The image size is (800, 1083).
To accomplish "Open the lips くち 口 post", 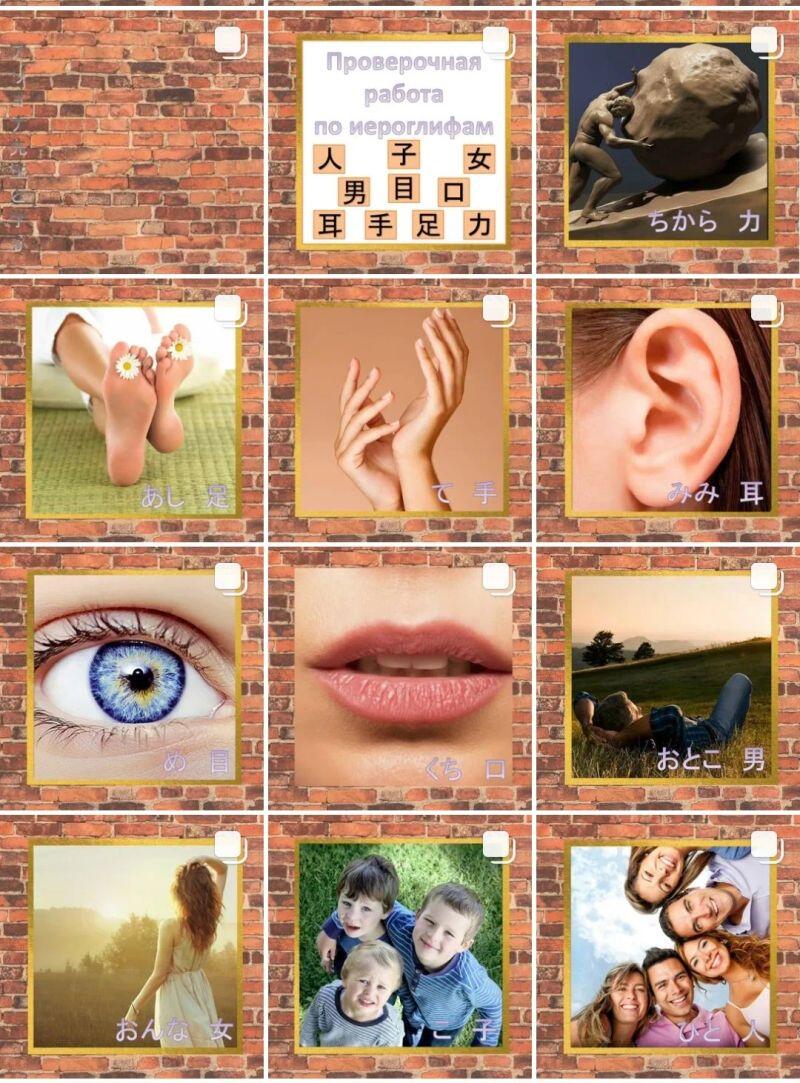I will click(x=402, y=678).
